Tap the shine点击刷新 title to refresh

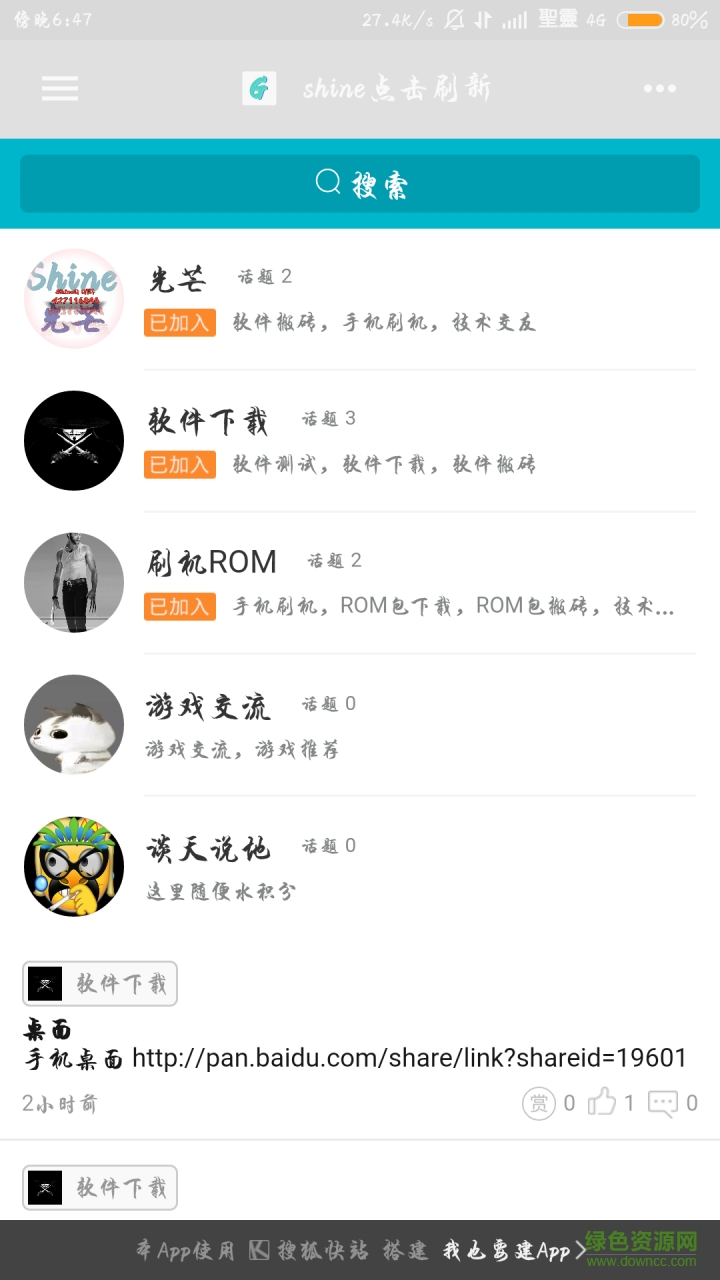point(396,89)
